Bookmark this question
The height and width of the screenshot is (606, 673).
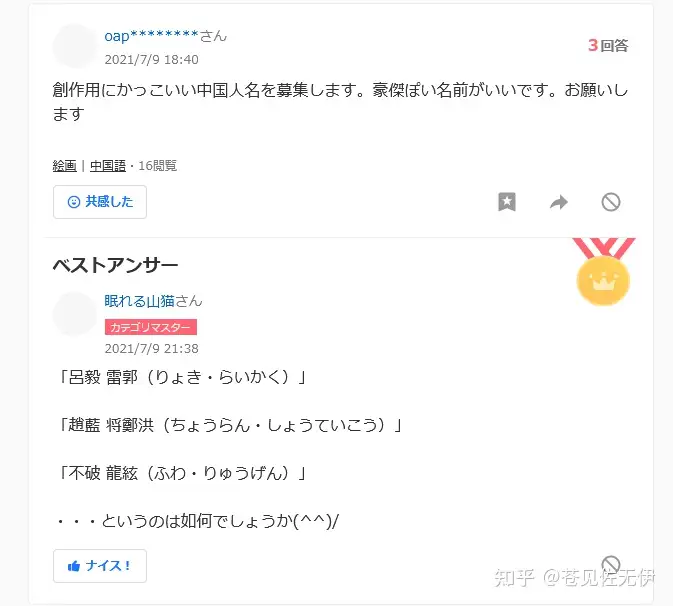[x=507, y=202]
